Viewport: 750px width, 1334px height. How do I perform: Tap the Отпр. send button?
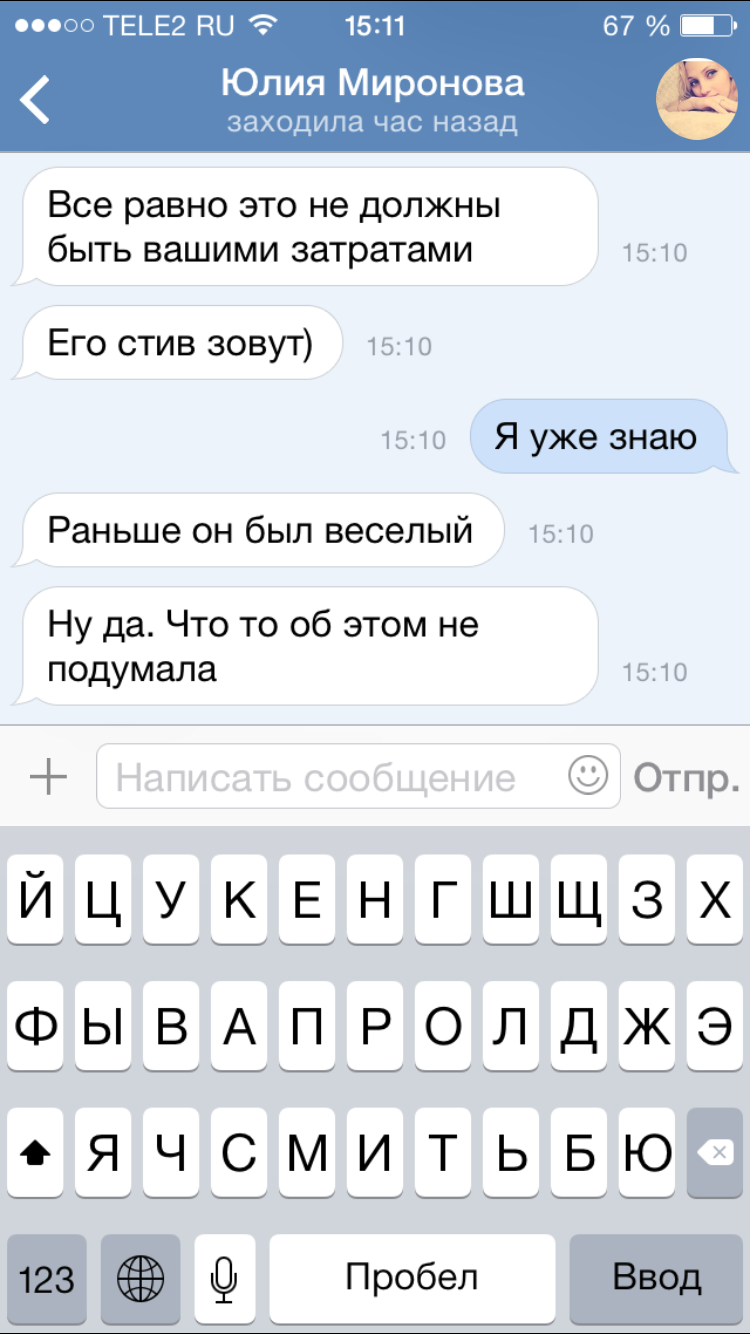687,777
